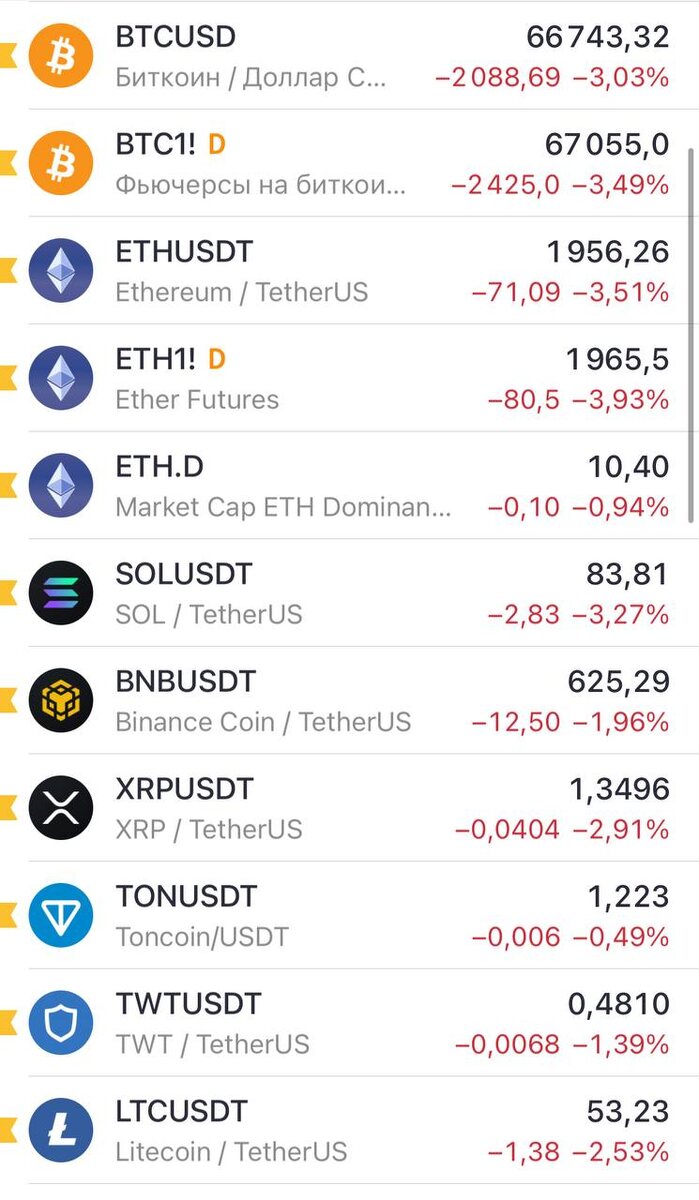The width and height of the screenshot is (699, 1200).
Task: Open TONUSDT Toncoin row
Action: pyautogui.click(x=349, y=916)
